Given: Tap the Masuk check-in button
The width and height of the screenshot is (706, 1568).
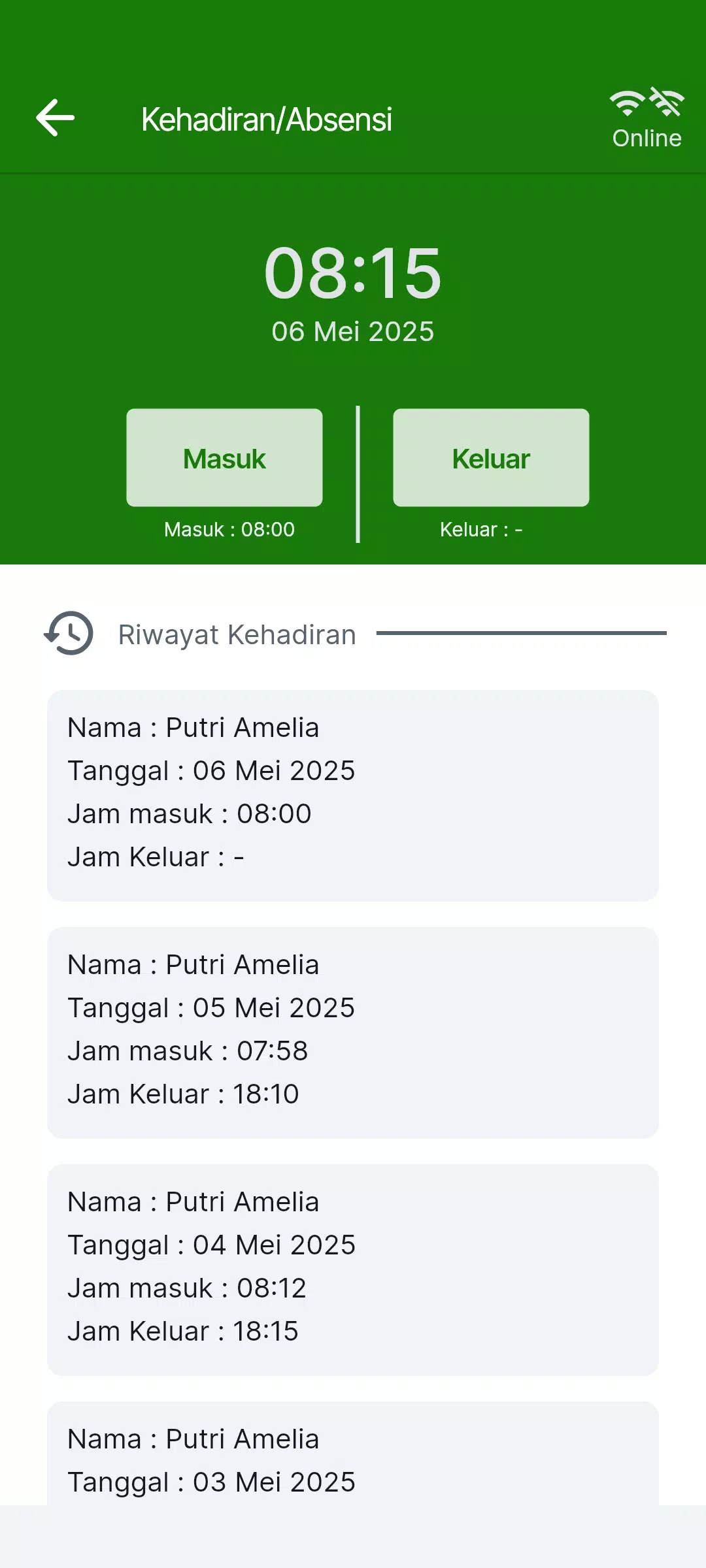Looking at the screenshot, I should coord(224,458).
